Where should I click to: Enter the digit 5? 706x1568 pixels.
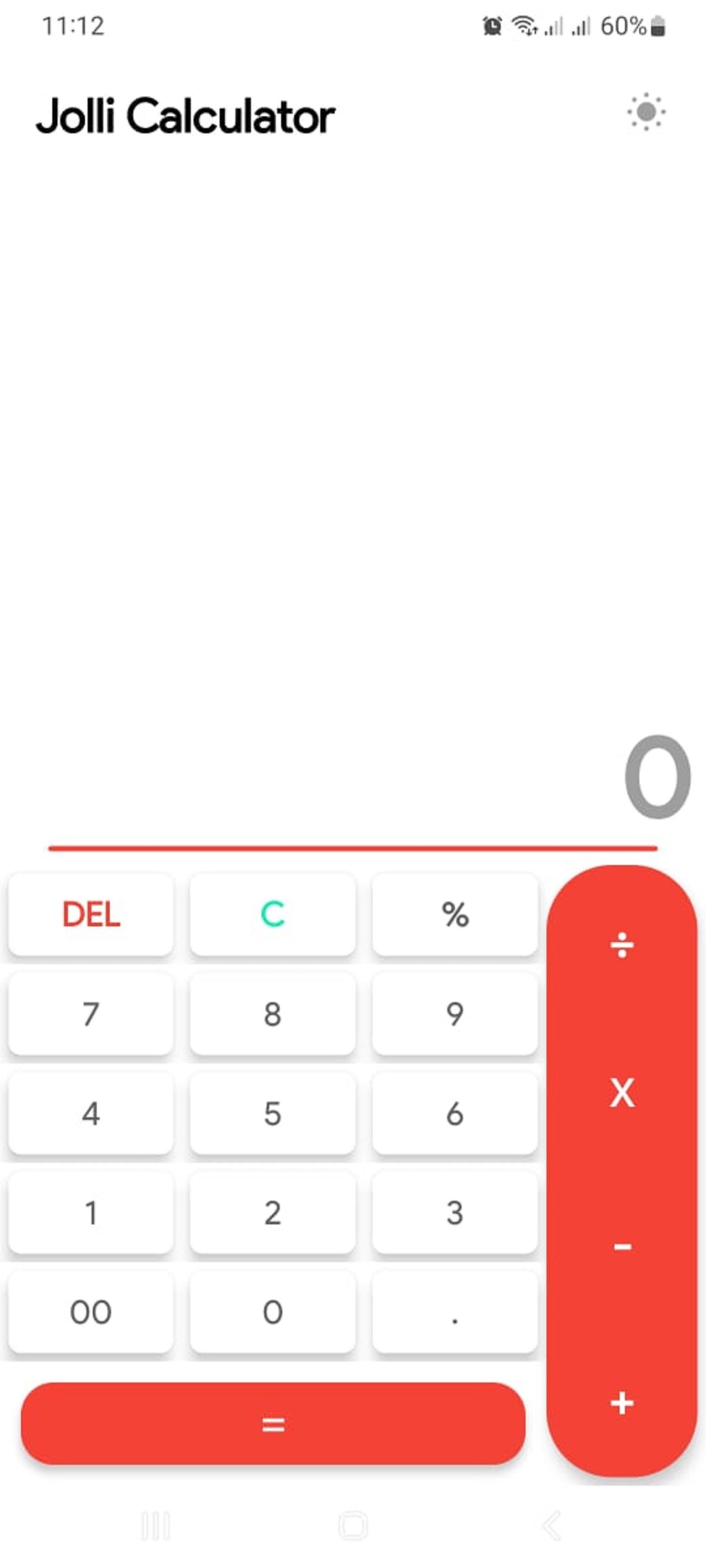pos(273,1113)
